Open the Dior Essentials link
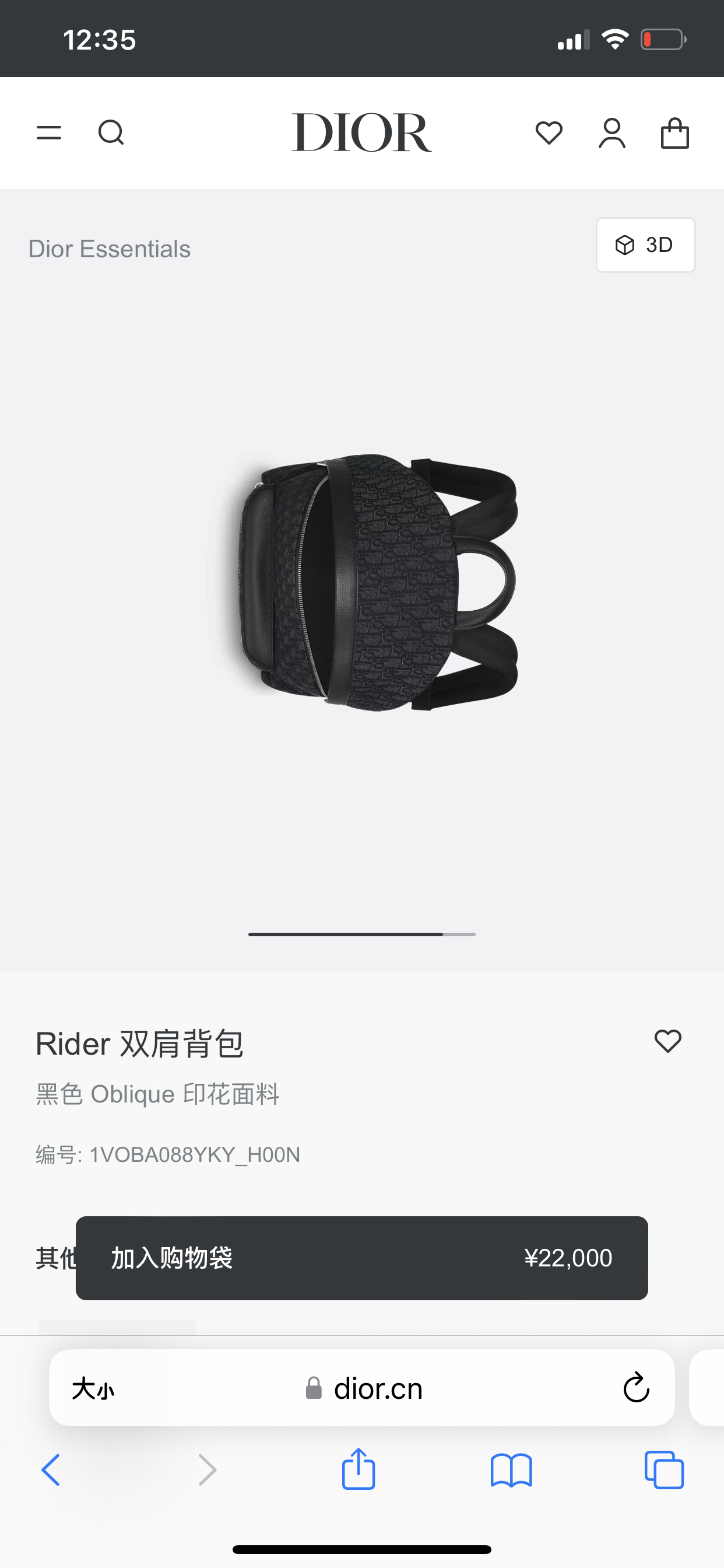 click(x=110, y=249)
